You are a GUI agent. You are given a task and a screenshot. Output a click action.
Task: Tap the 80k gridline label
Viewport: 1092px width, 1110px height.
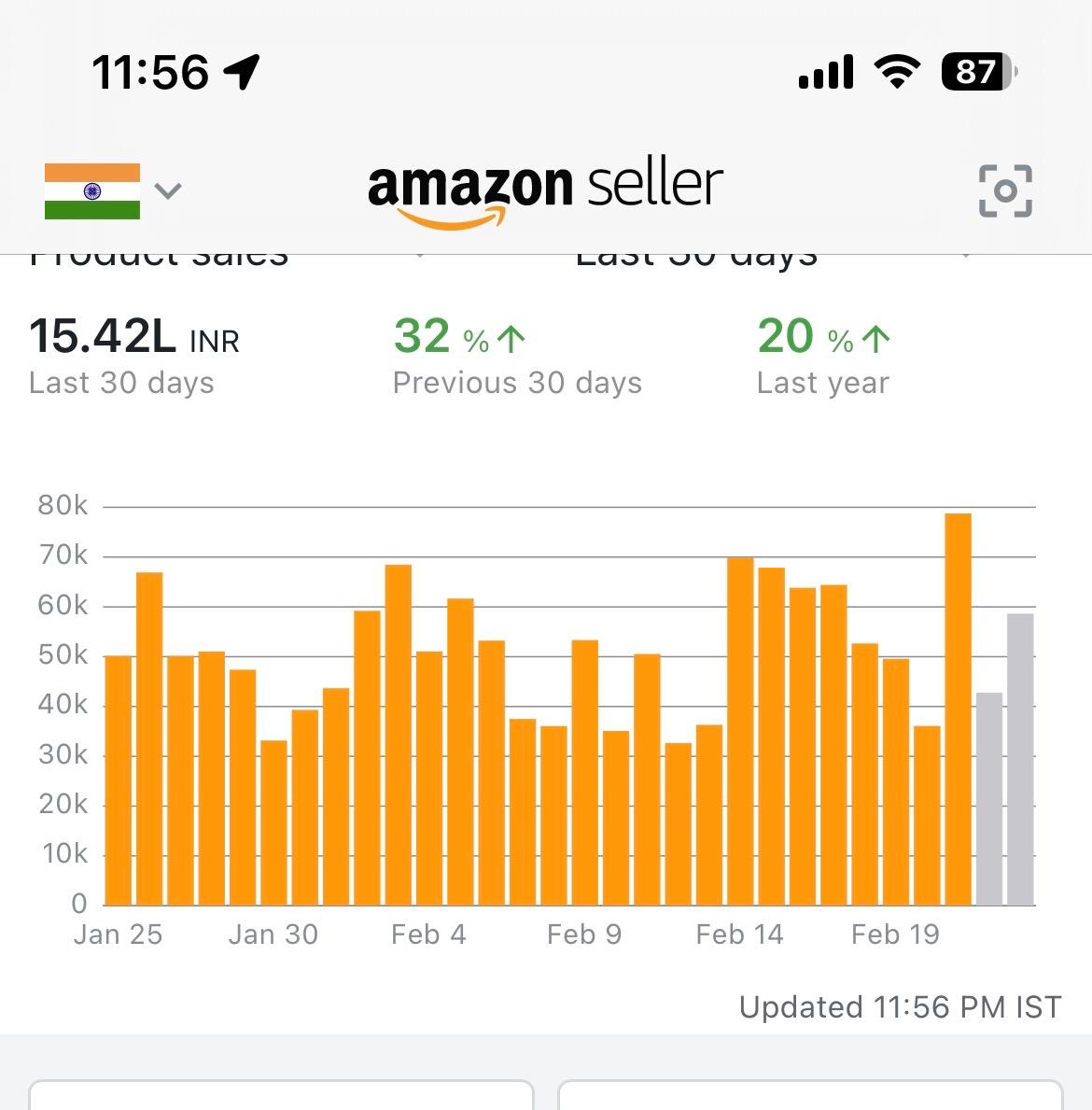[x=63, y=505]
